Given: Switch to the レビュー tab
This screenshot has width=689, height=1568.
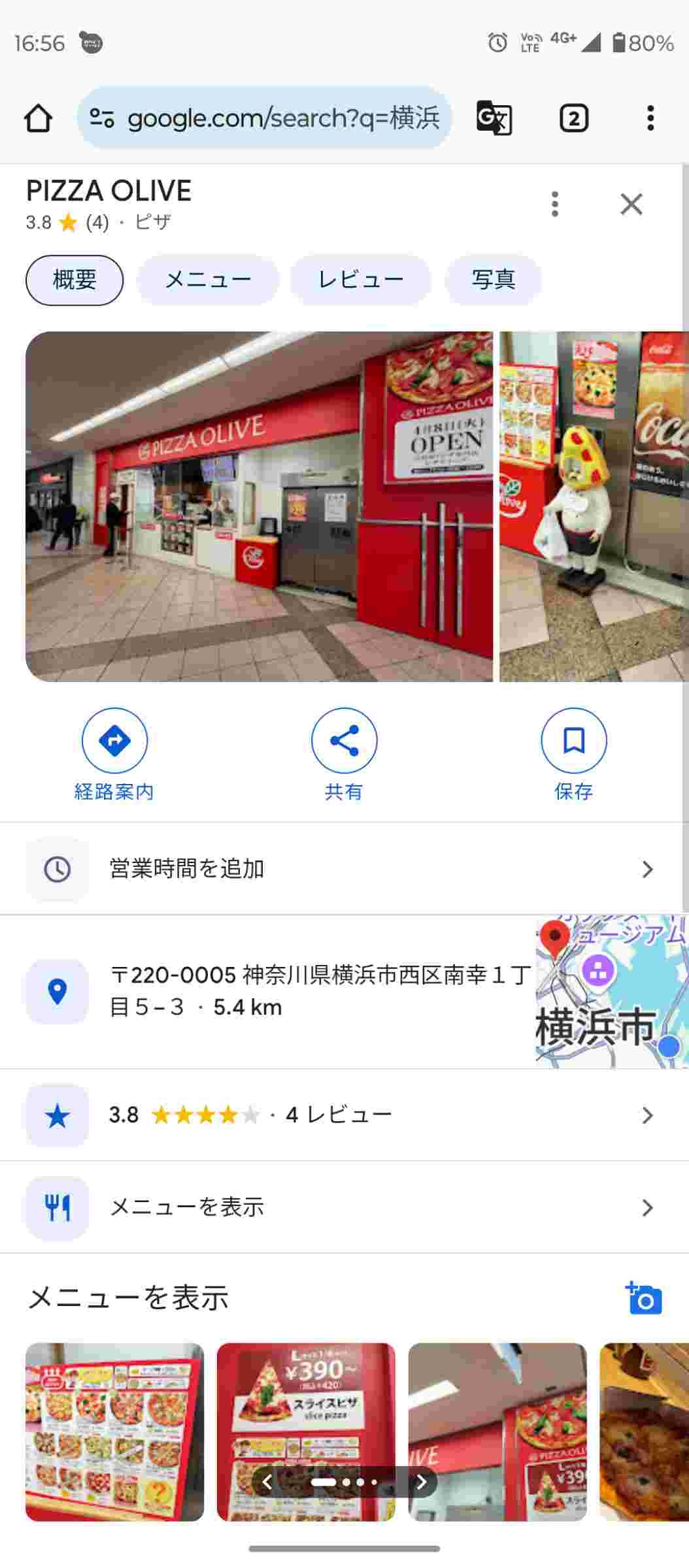Looking at the screenshot, I should (360, 280).
